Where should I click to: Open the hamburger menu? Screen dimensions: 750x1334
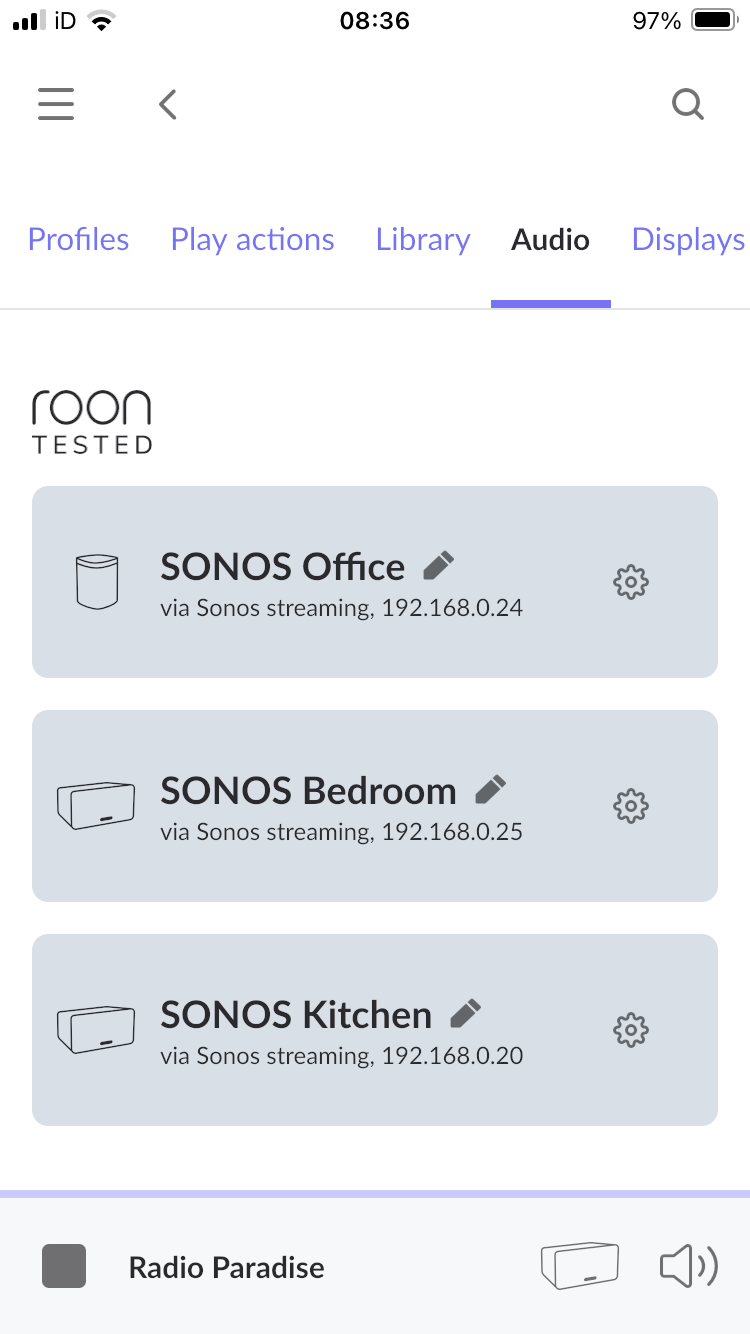[x=56, y=104]
